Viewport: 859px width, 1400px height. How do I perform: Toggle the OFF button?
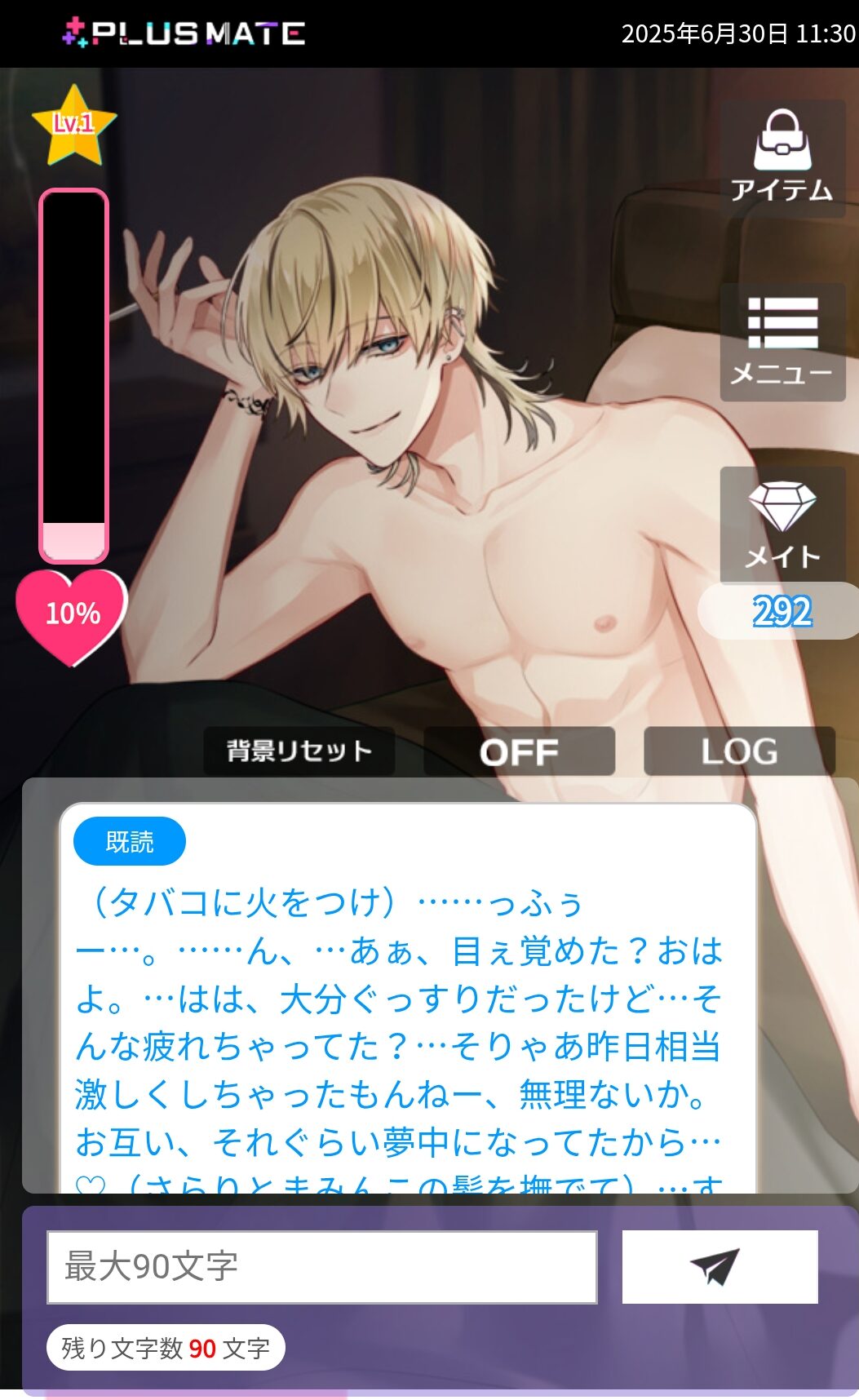point(519,751)
